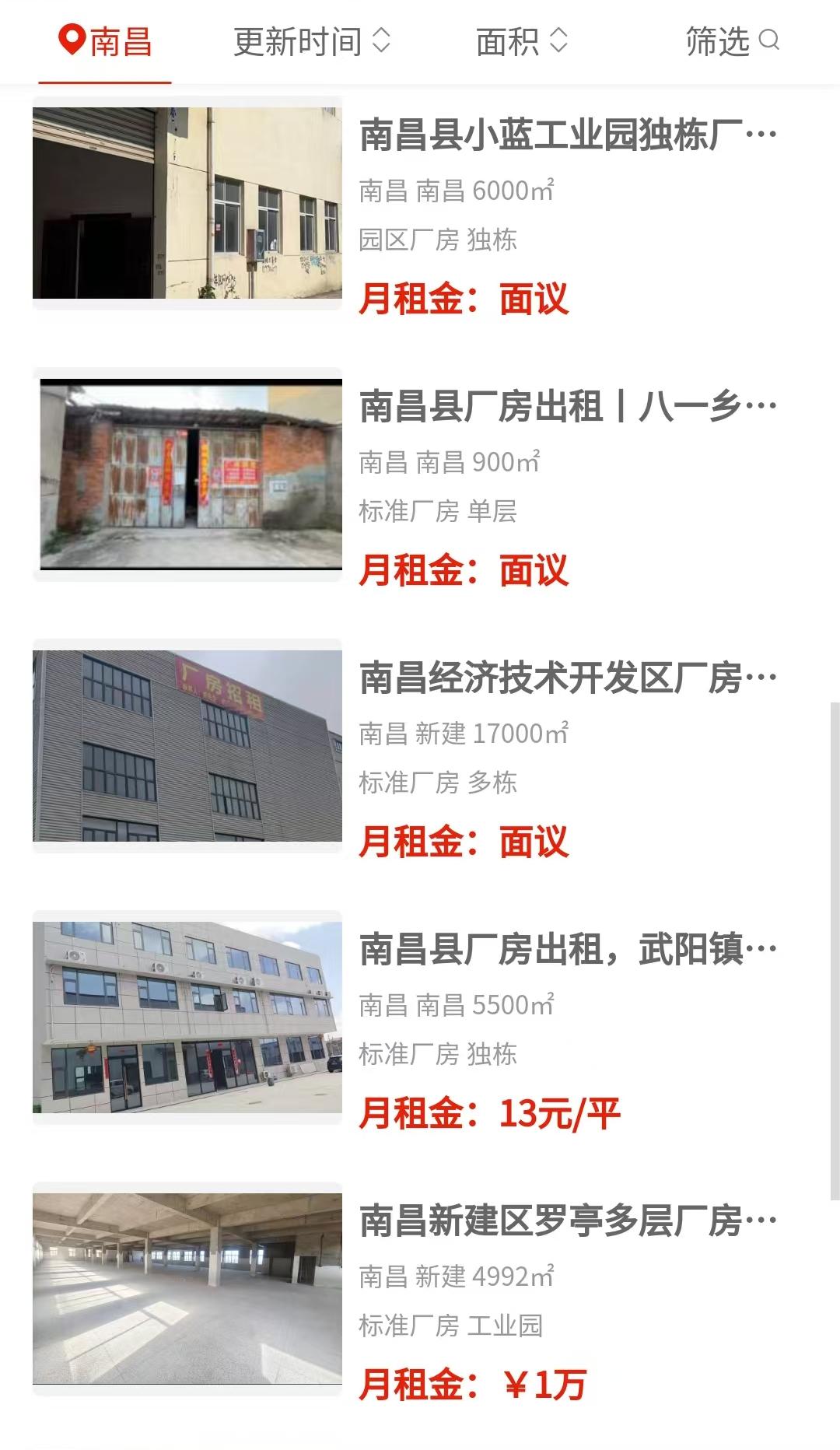Image resolution: width=840 pixels, height=1450 pixels.
Task: Sort listings by 面积
Action: point(521,42)
